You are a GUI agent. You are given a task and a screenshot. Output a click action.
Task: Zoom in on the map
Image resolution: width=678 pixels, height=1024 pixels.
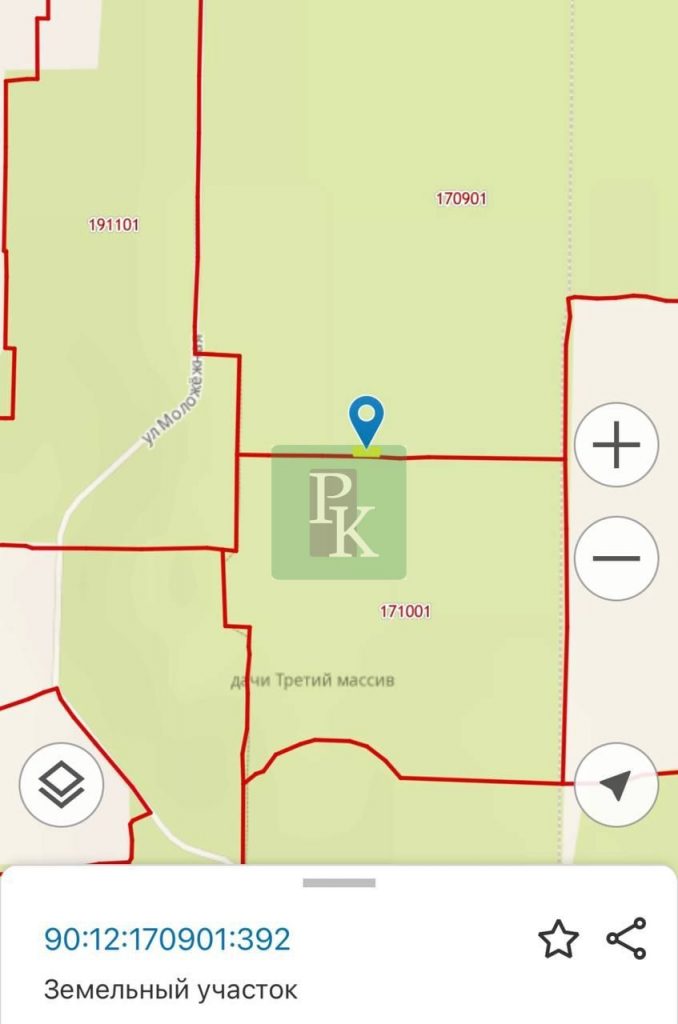tap(616, 445)
